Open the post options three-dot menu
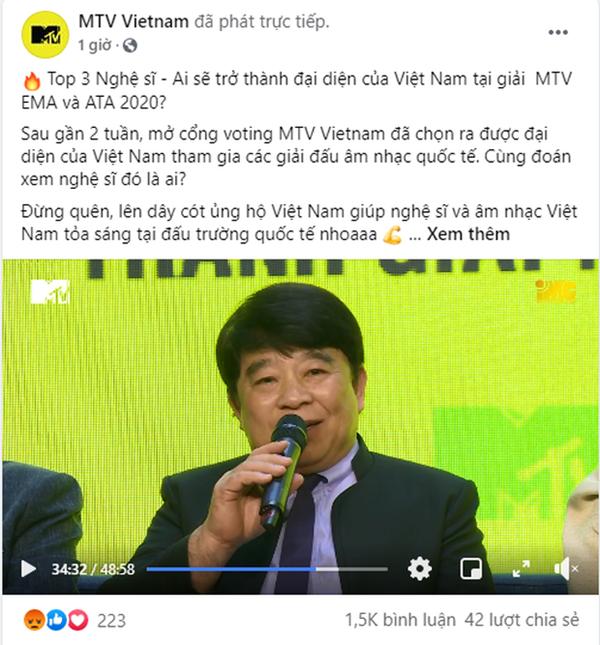 (560, 33)
